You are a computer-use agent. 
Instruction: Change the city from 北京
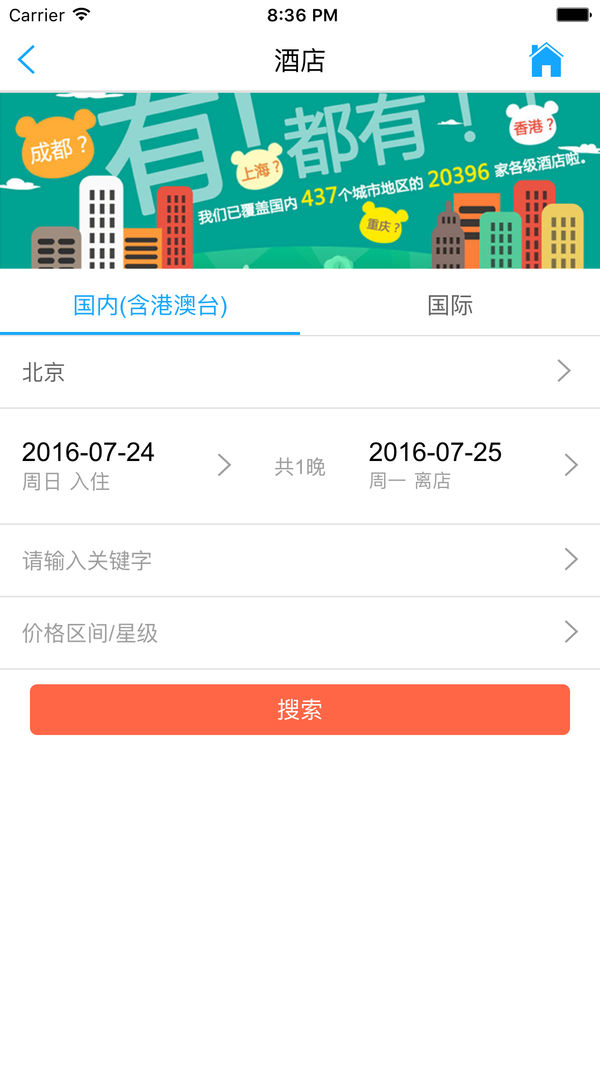(x=300, y=372)
